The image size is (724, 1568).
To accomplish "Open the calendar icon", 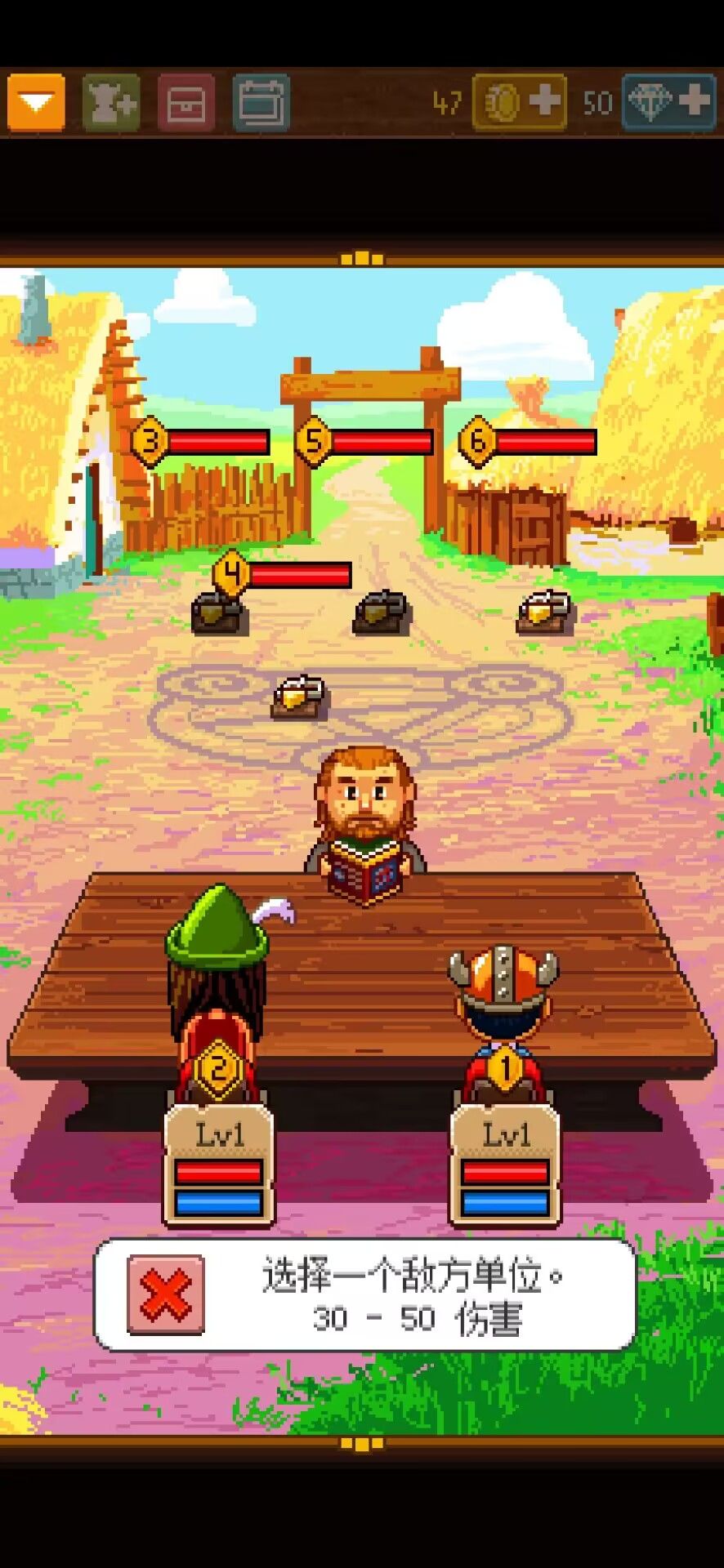I will point(261,103).
